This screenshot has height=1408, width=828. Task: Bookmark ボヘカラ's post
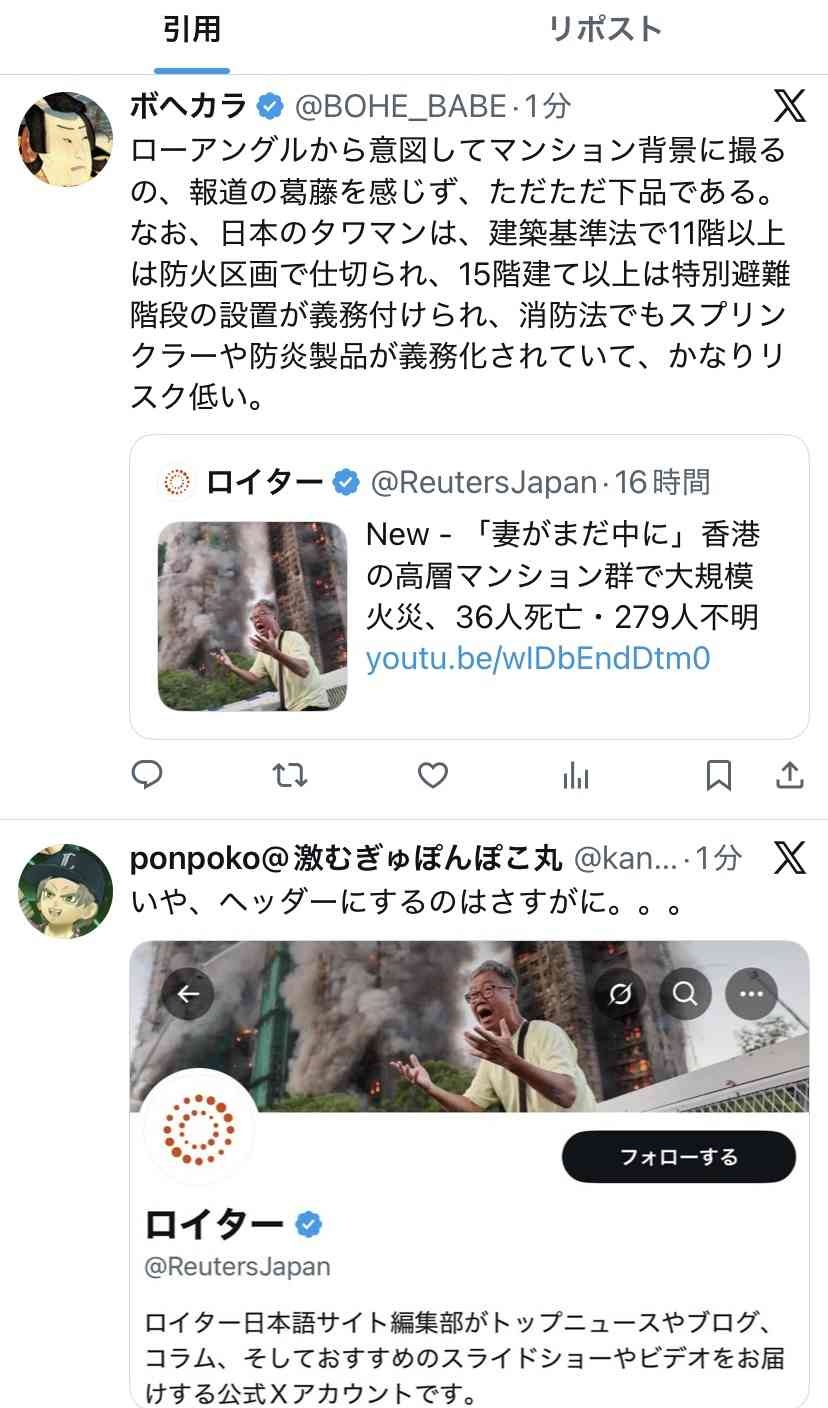click(x=718, y=775)
